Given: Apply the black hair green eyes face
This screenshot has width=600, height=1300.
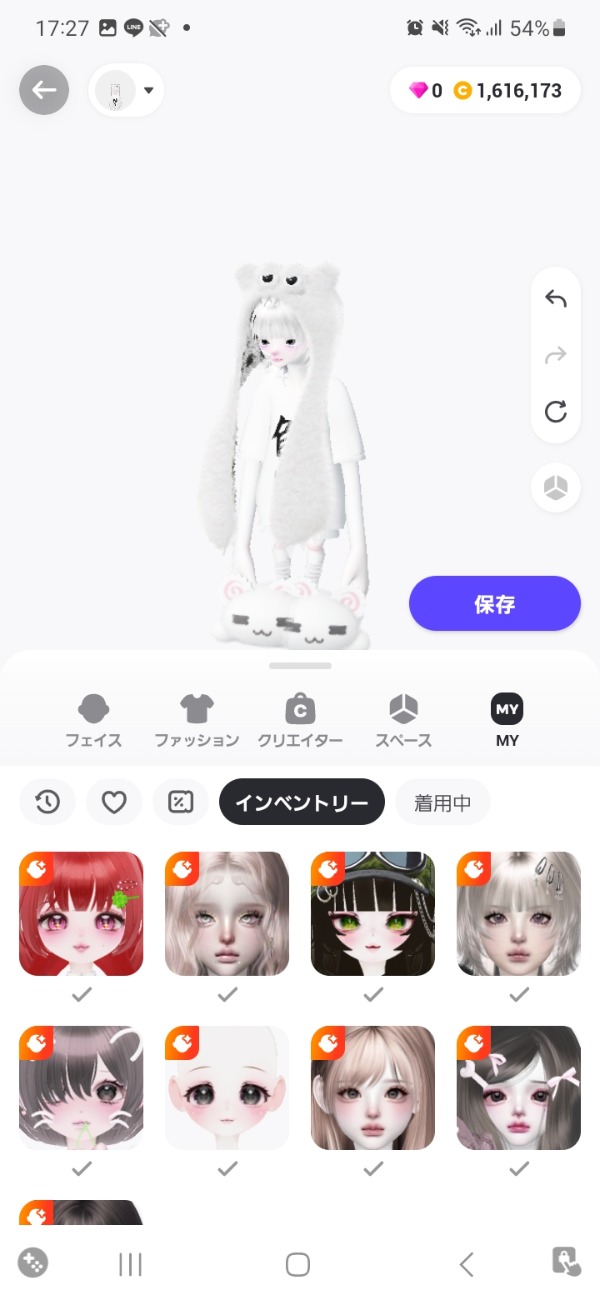Looking at the screenshot, I should (x=373, y=914).
